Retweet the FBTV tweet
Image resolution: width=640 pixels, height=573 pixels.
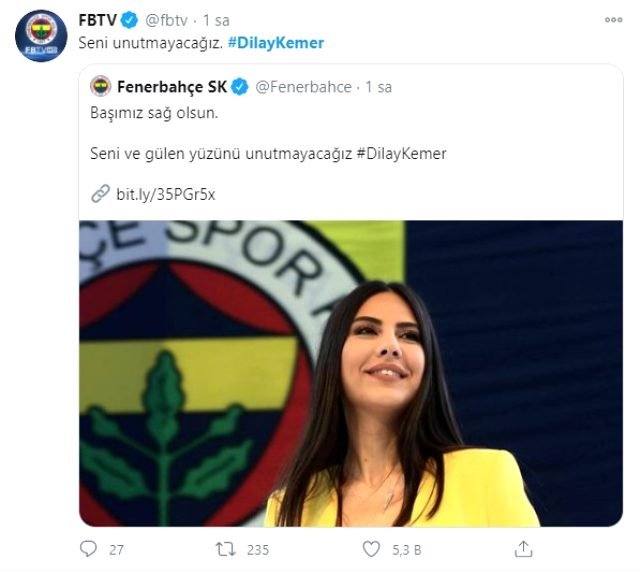pyautogui.click(x=229, y=549)
